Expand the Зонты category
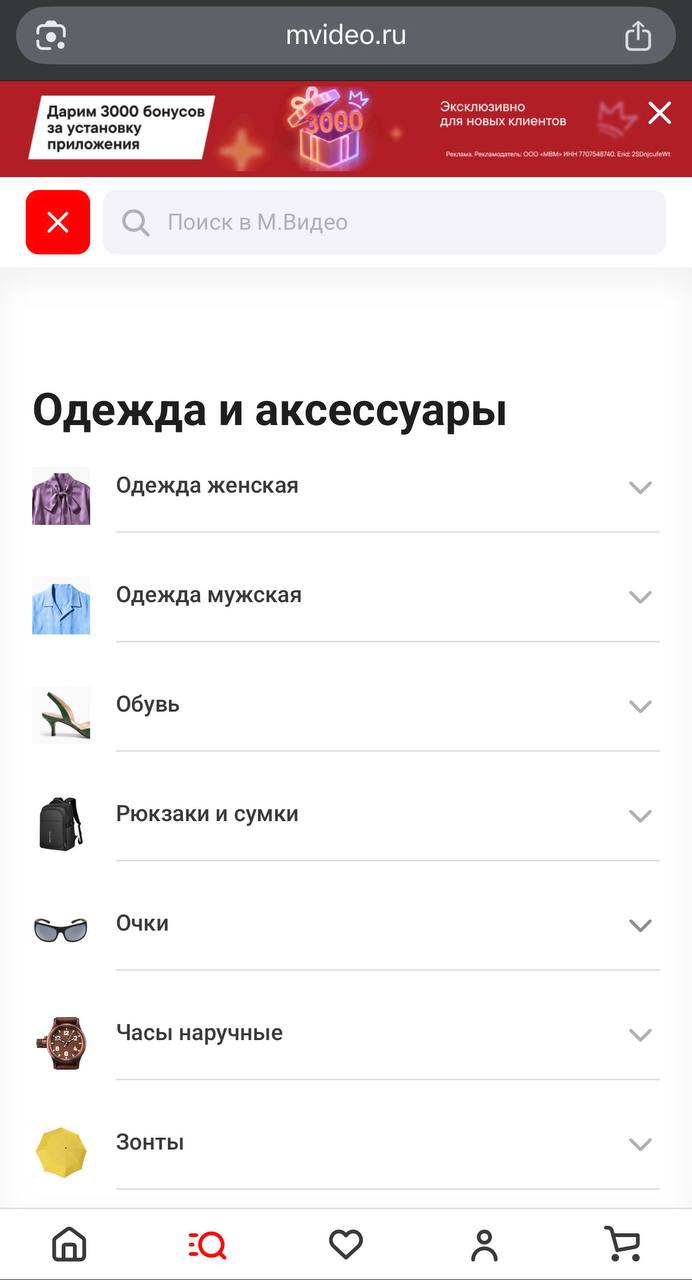The height and width of the screenshot is (1280, 692). coord(640,1144)
